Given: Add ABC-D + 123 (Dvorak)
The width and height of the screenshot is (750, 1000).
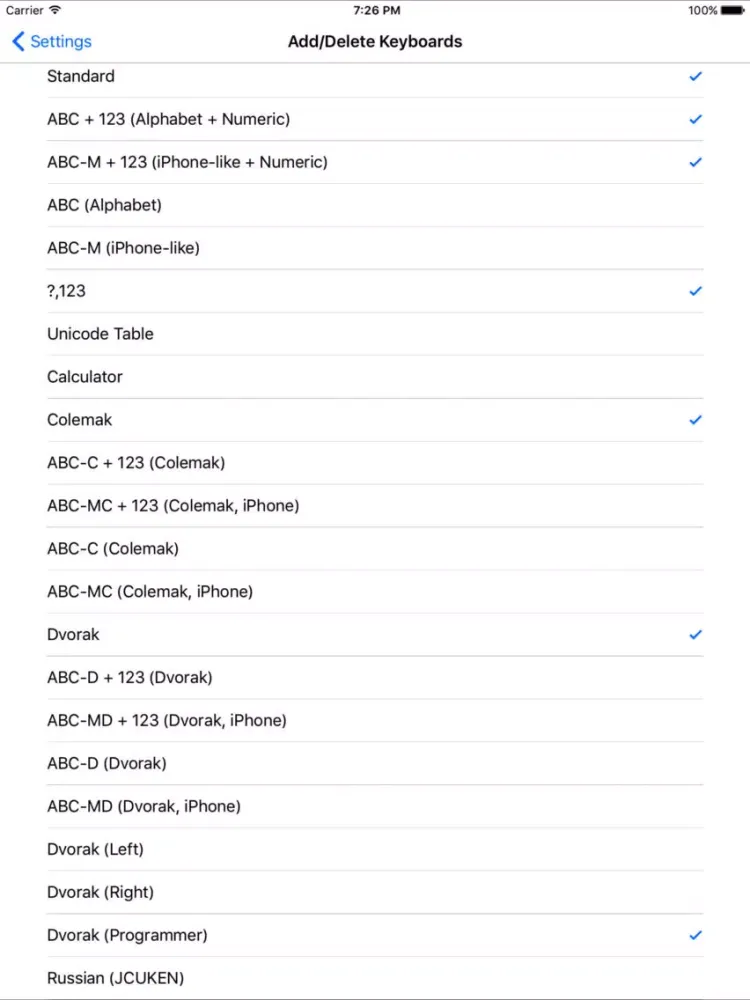Looking at the screenshot, I should click(375, 678).
